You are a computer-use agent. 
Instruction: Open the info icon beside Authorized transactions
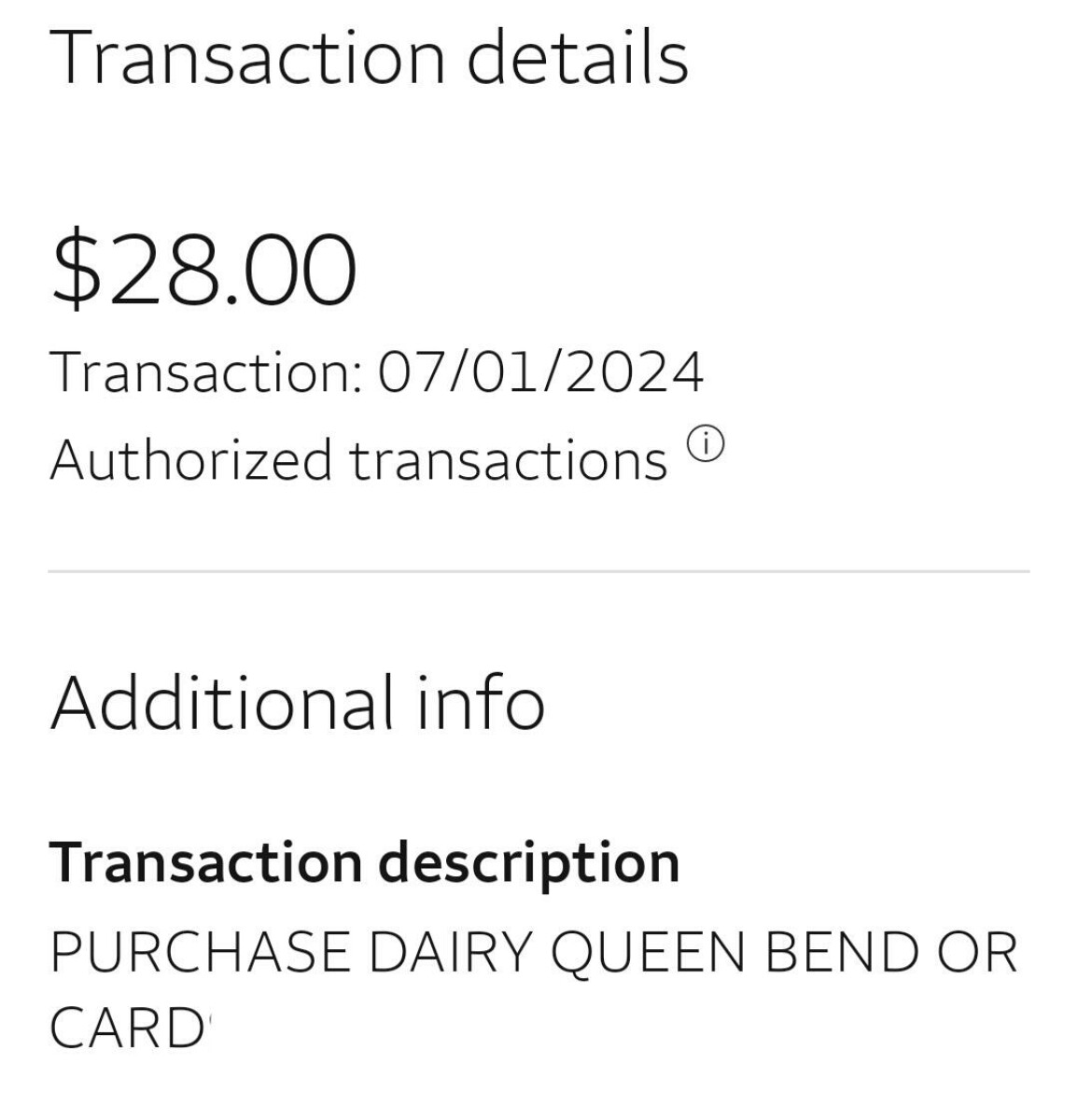pyautogui.click(x=706, y=444)
